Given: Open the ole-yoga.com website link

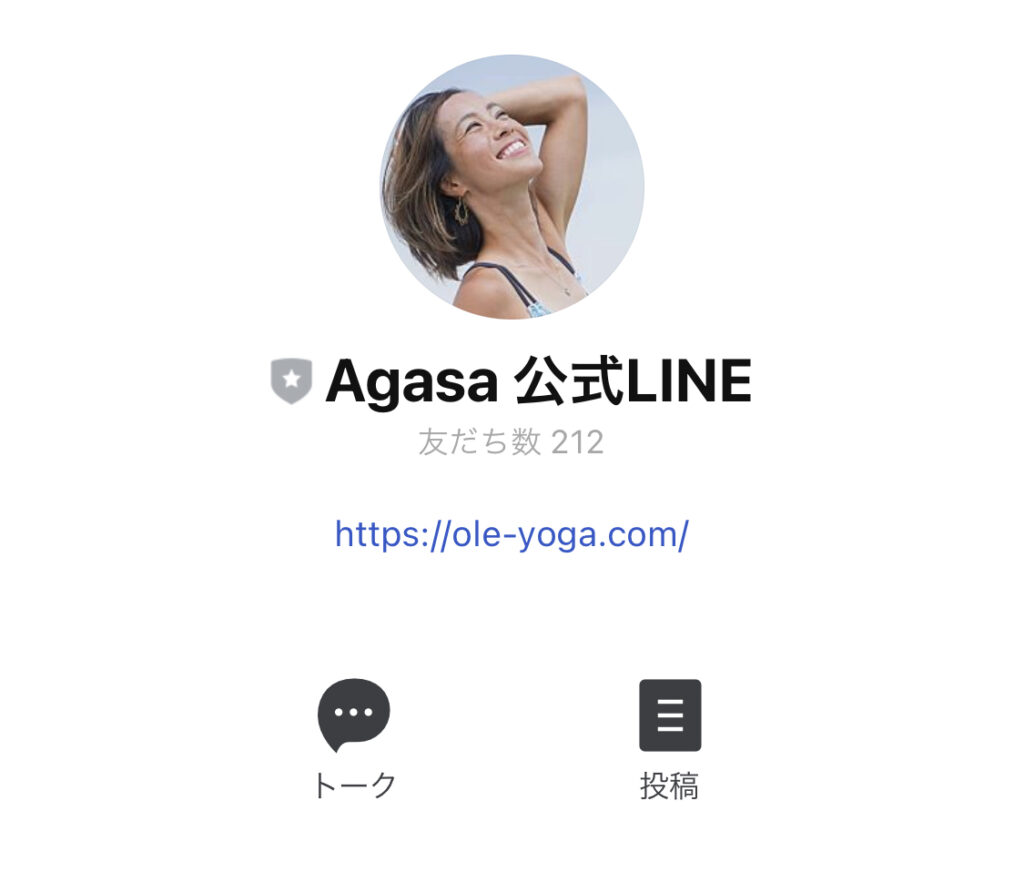Looking at the screenshot, I should (511, 534).
